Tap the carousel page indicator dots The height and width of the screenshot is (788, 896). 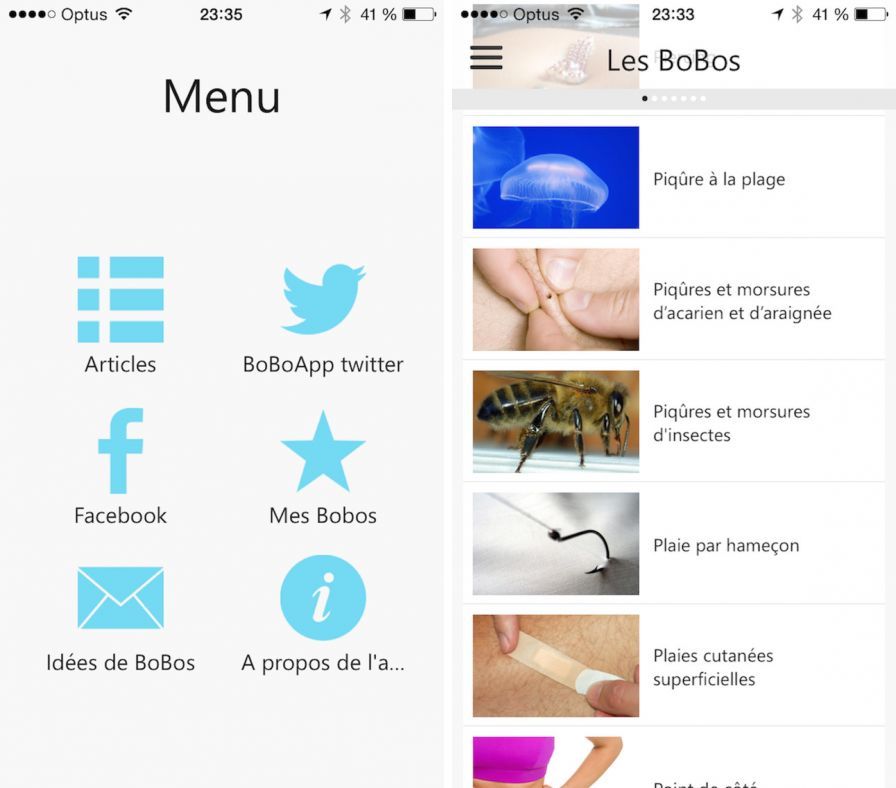point(673,99)
